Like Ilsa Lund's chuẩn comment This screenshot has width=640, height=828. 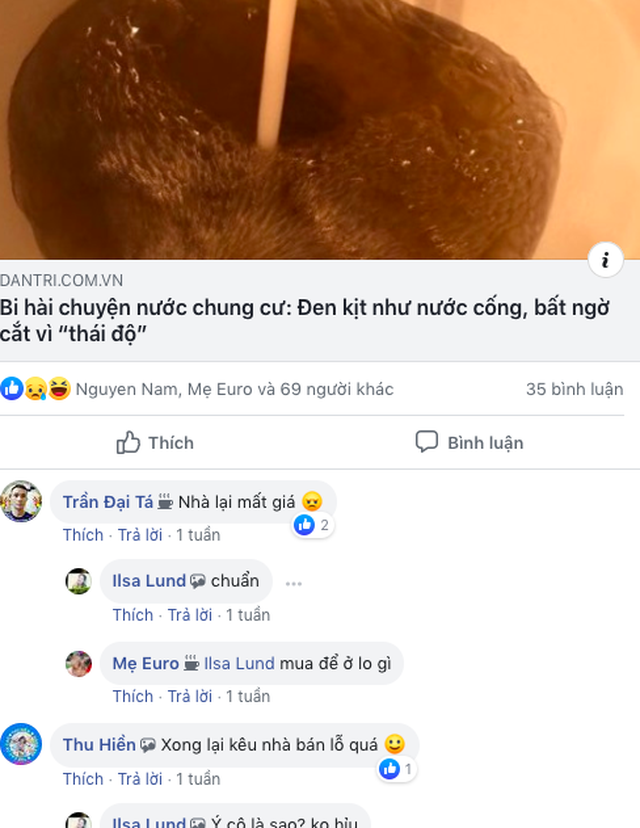pyautogui.click(x=133, y=615)
